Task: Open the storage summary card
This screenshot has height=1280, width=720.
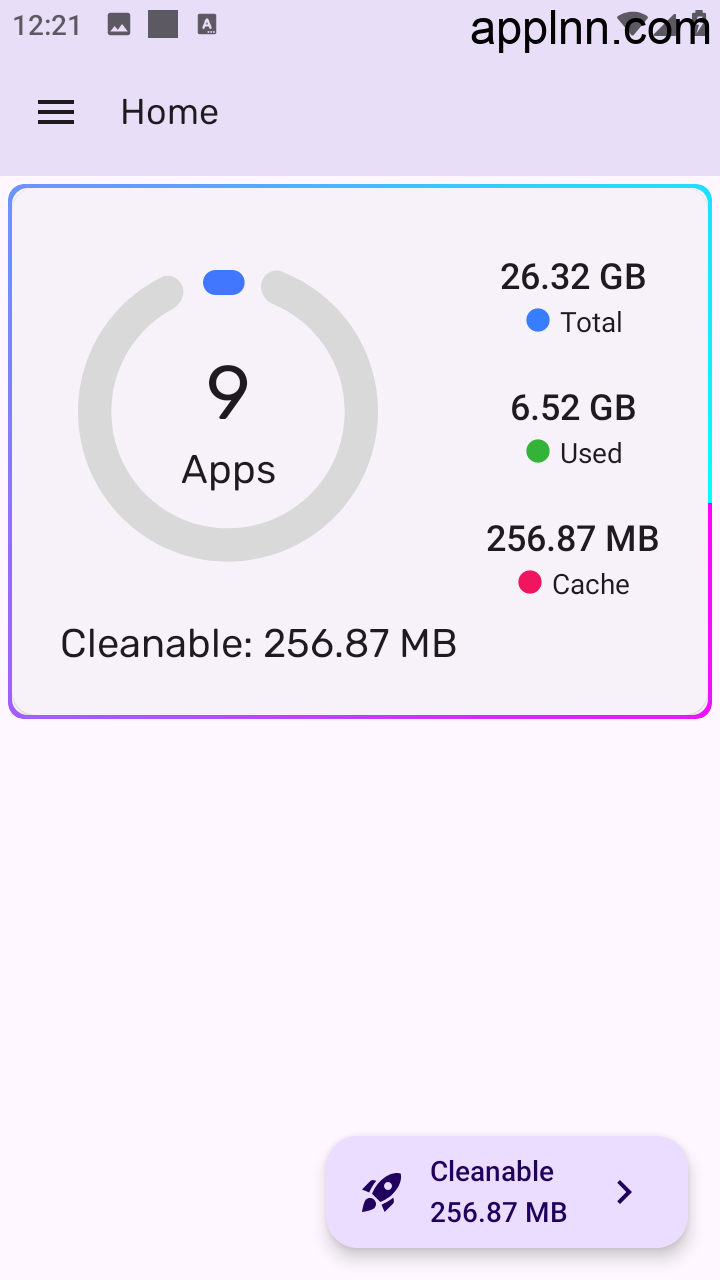Action: (360, 451)
